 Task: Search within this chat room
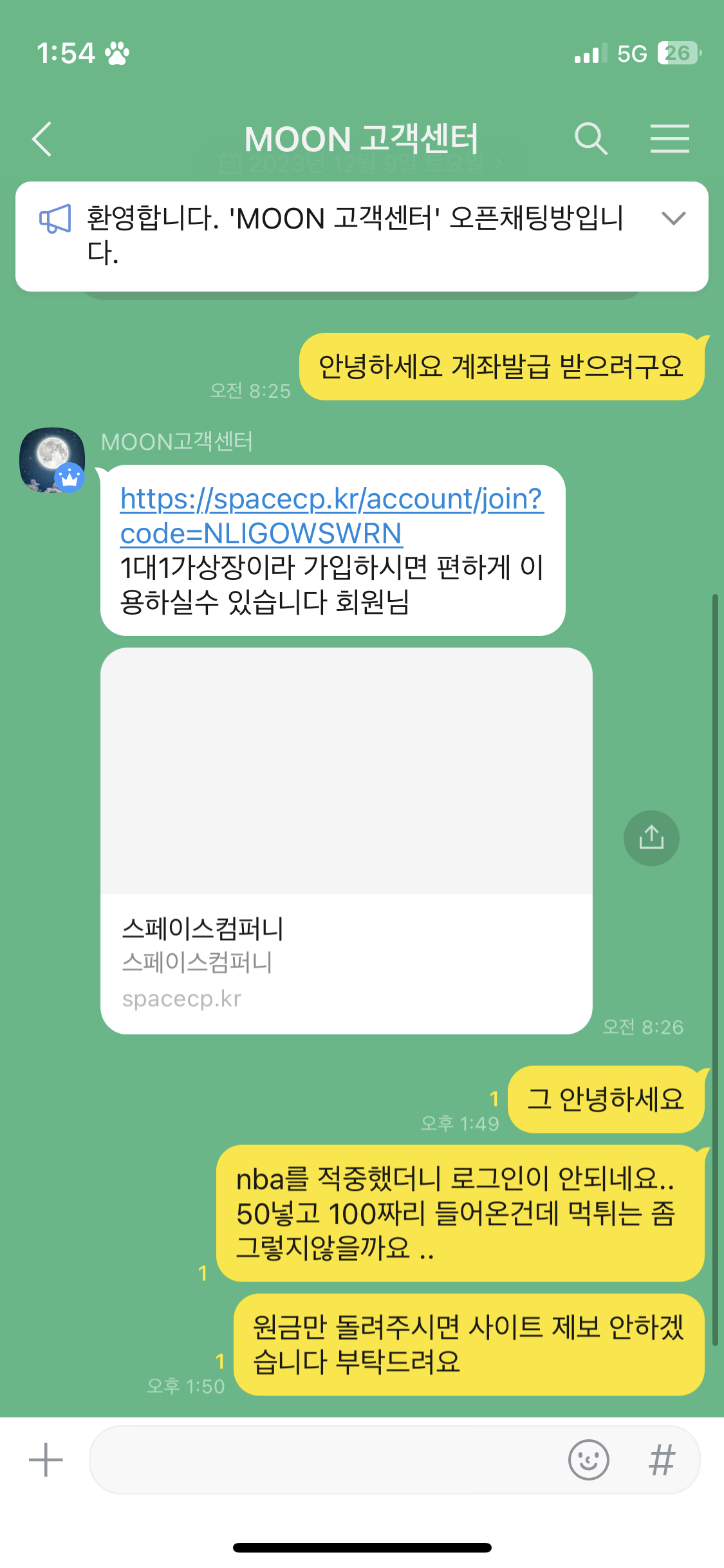click(590, 138)
